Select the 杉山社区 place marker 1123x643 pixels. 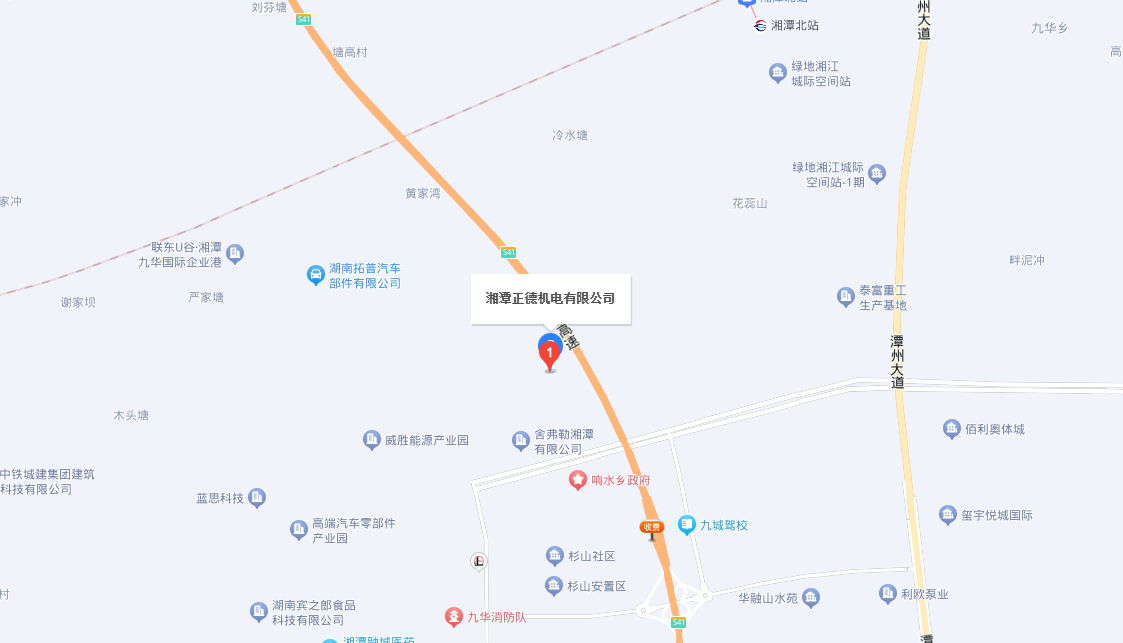click(554, 556)
